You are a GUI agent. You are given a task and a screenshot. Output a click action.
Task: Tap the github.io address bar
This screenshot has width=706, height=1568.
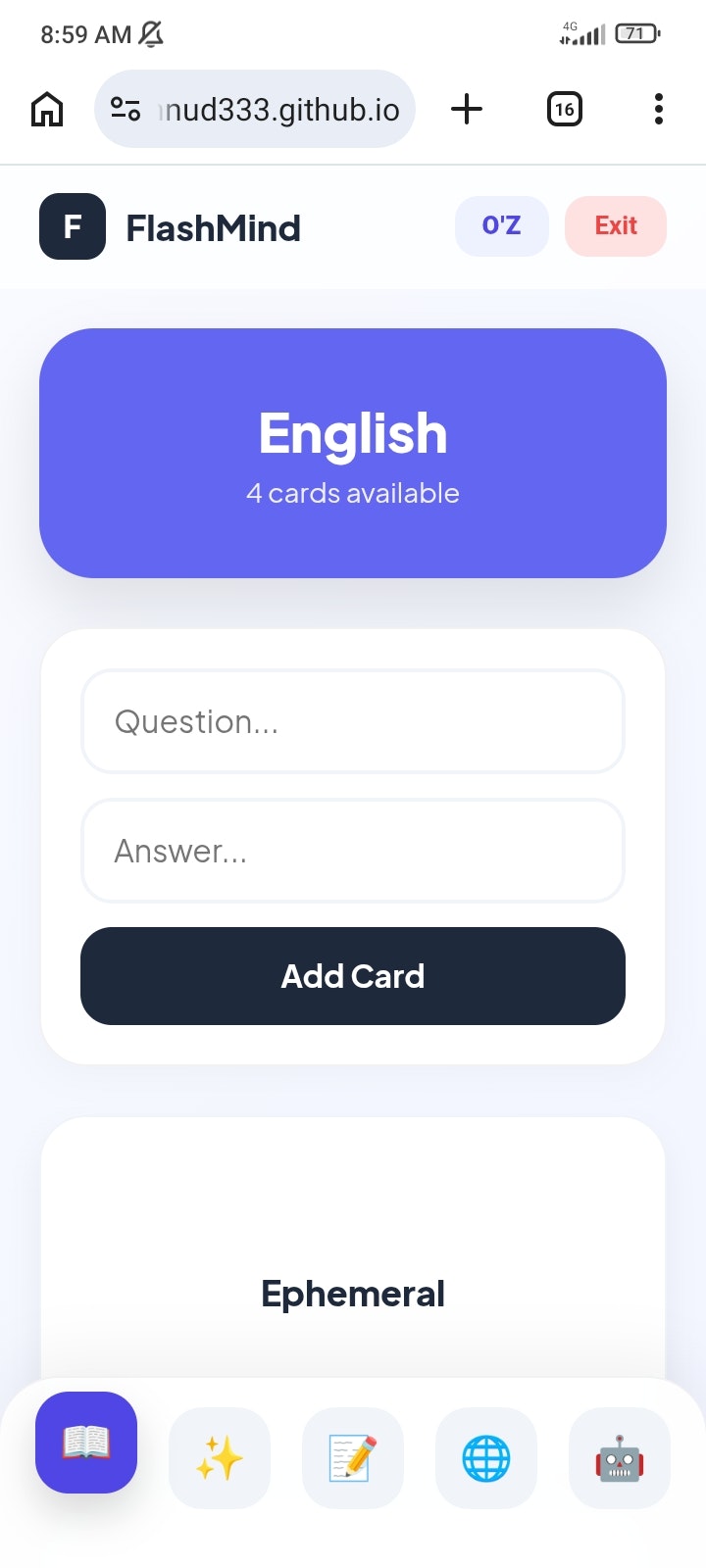255,109
